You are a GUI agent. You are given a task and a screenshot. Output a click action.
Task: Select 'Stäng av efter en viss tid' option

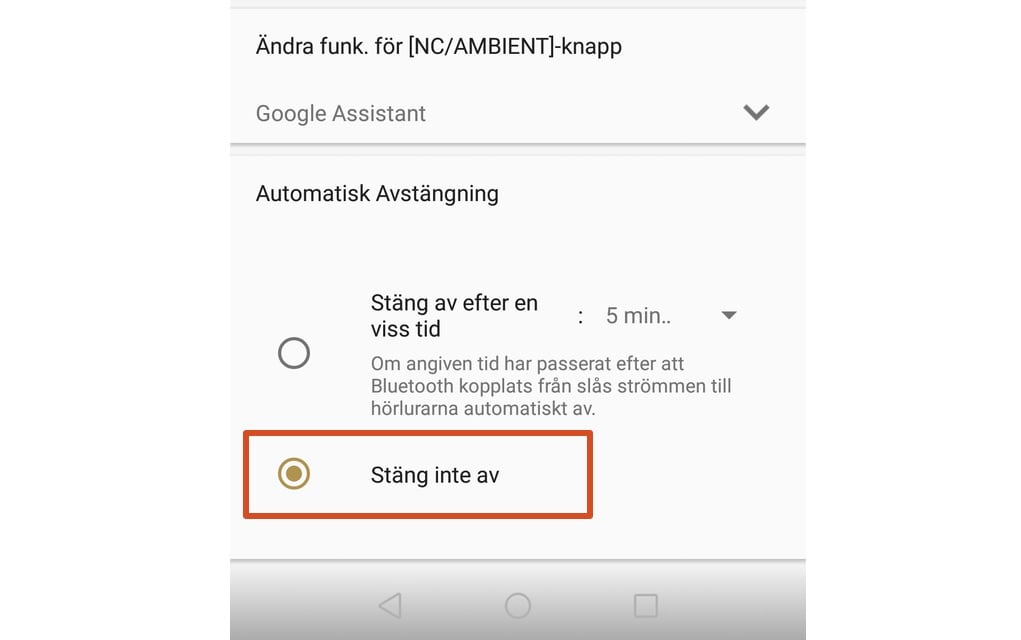click(x=294, y=353)
